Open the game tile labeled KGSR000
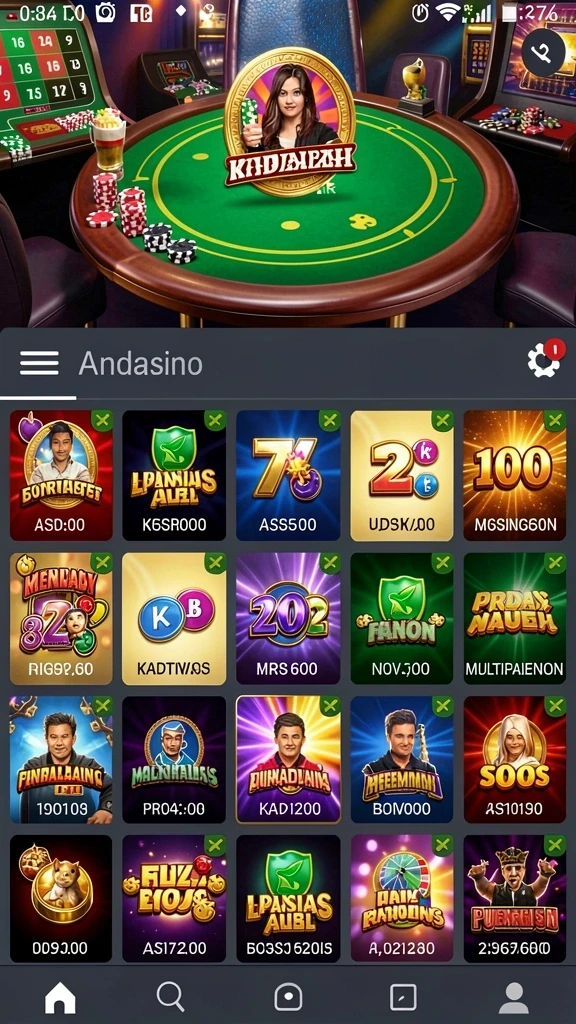The width and height of the screenshot is (576, 1024). [174, 476]
